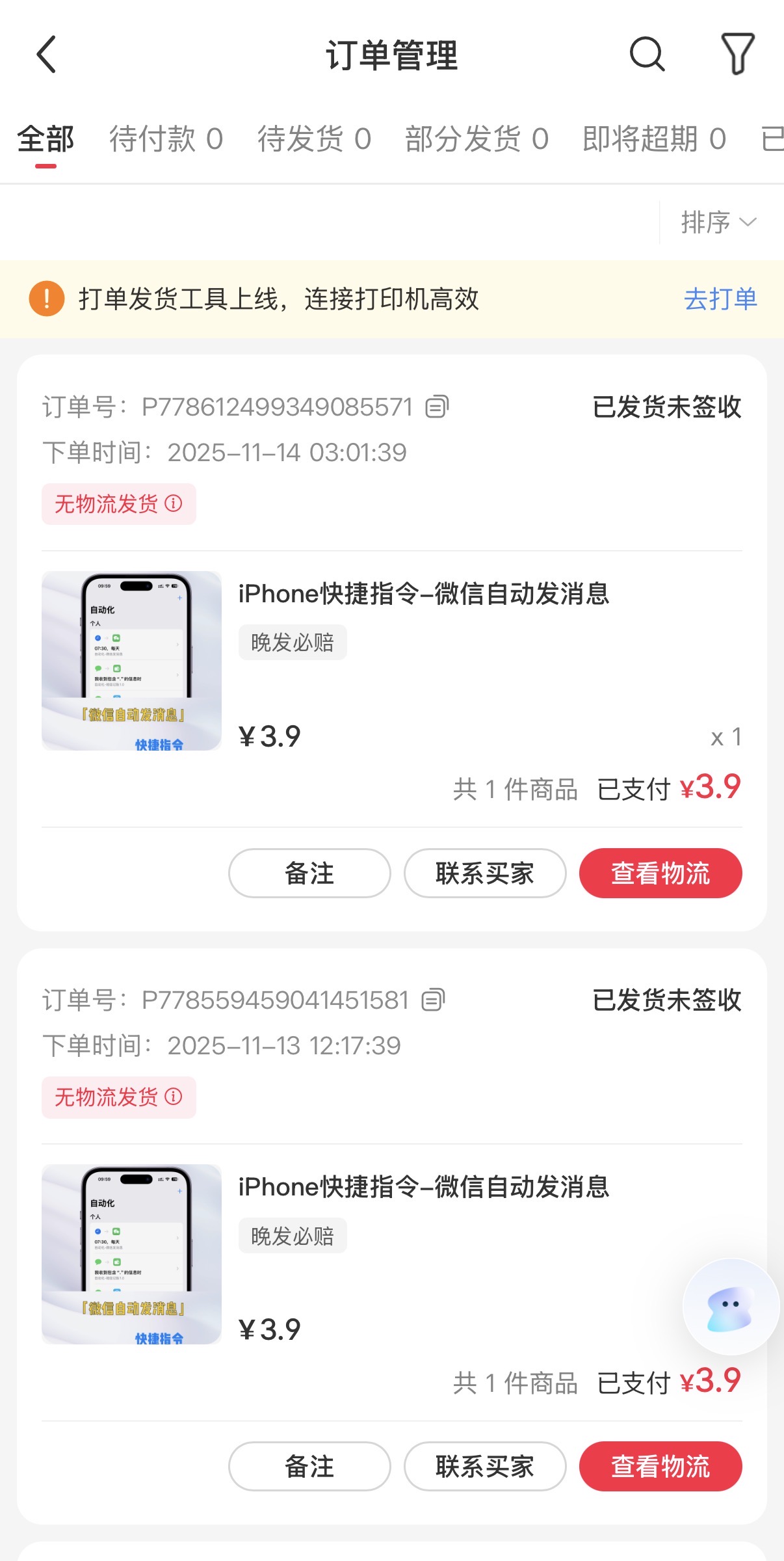This screenshot has width=784, height=1561.
Task: Copy order number P778559459041451581
Action: [433, 1000]
